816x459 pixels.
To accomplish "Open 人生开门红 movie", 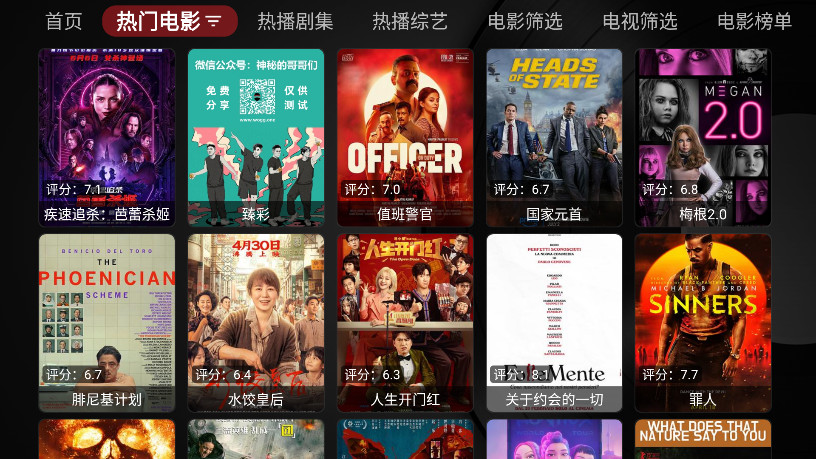I will 405,322.
